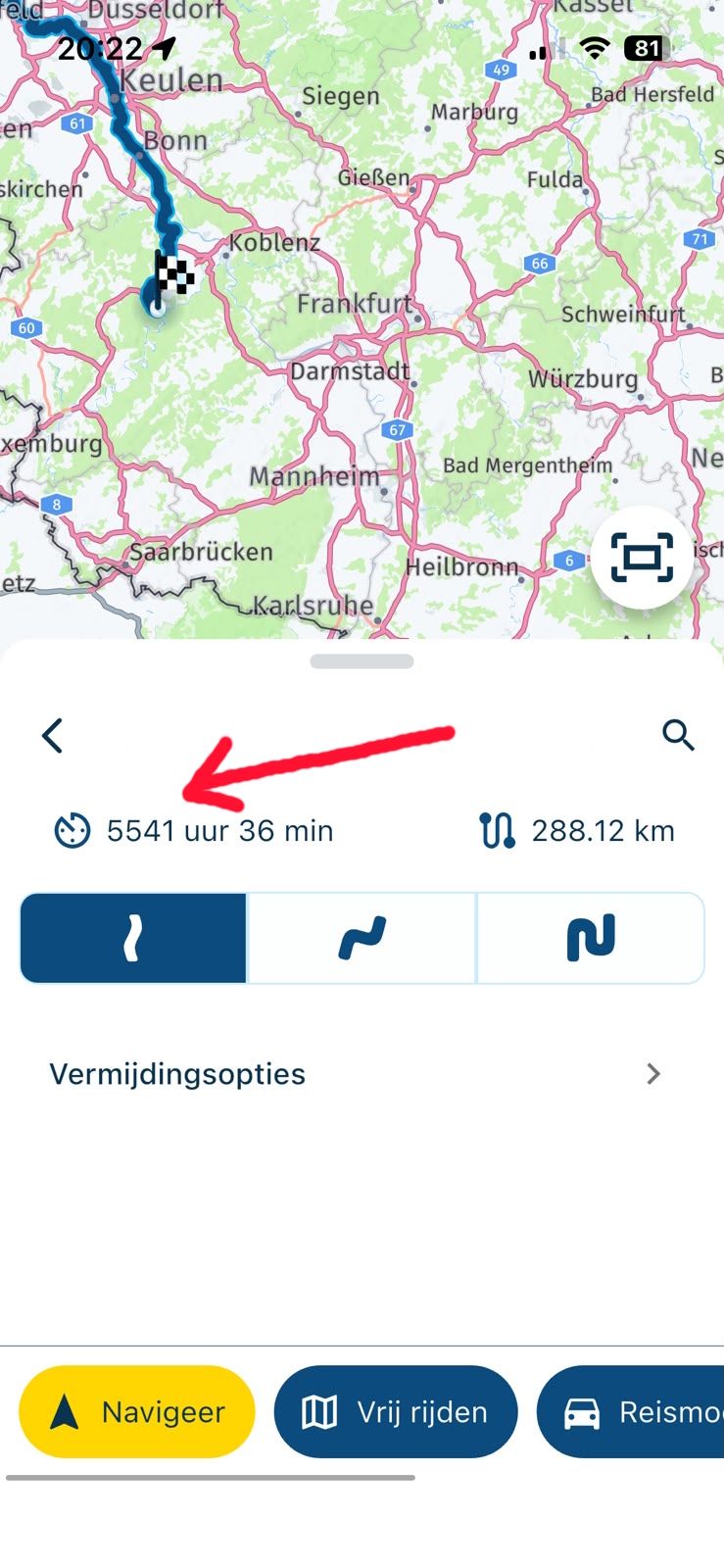Tap the grey sheet handle
This screenshot has height=1568, width=724.
(x=362, y=661)
